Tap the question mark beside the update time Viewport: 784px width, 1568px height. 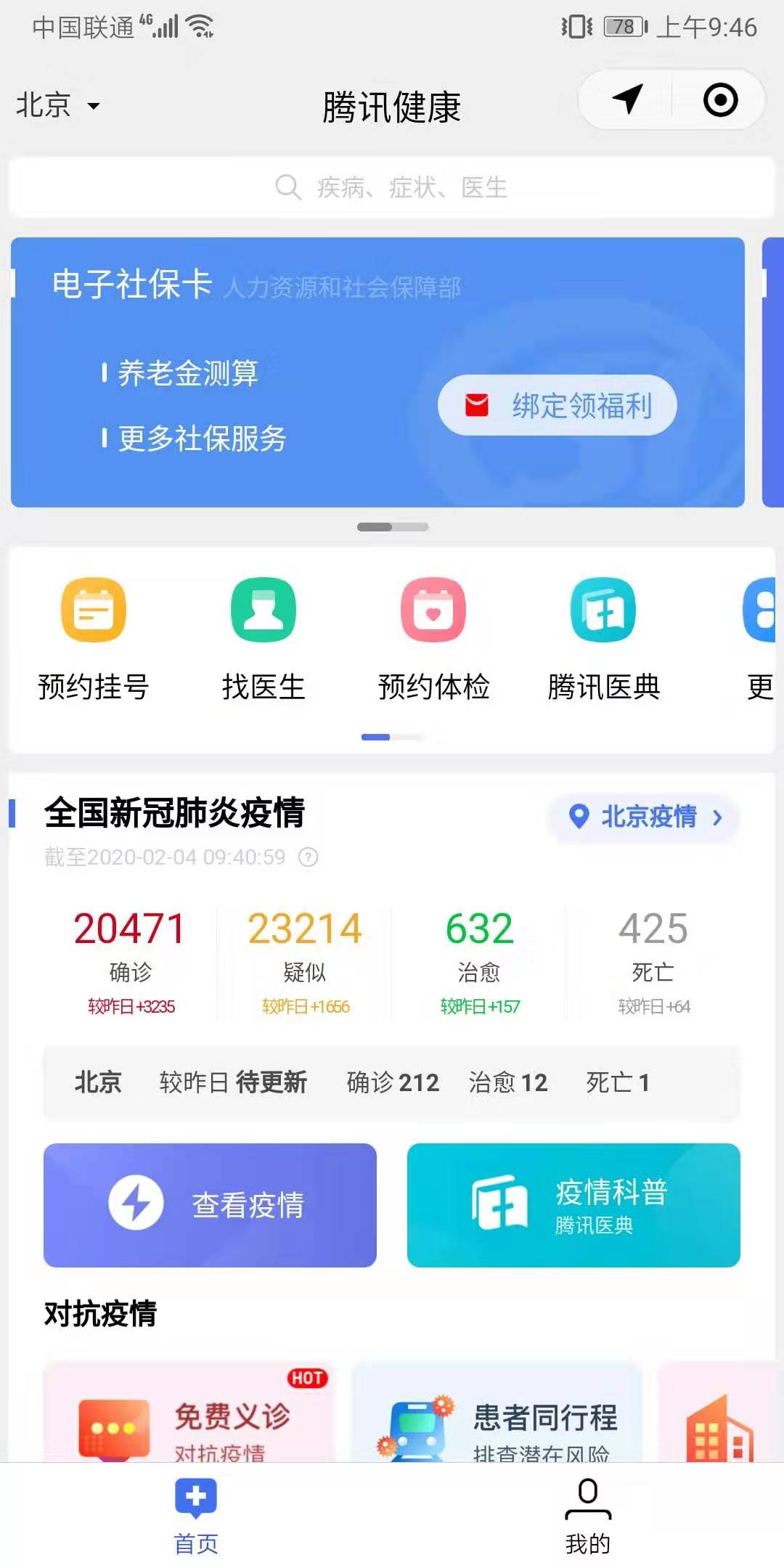pyautogui.click(x=309, y=857)
